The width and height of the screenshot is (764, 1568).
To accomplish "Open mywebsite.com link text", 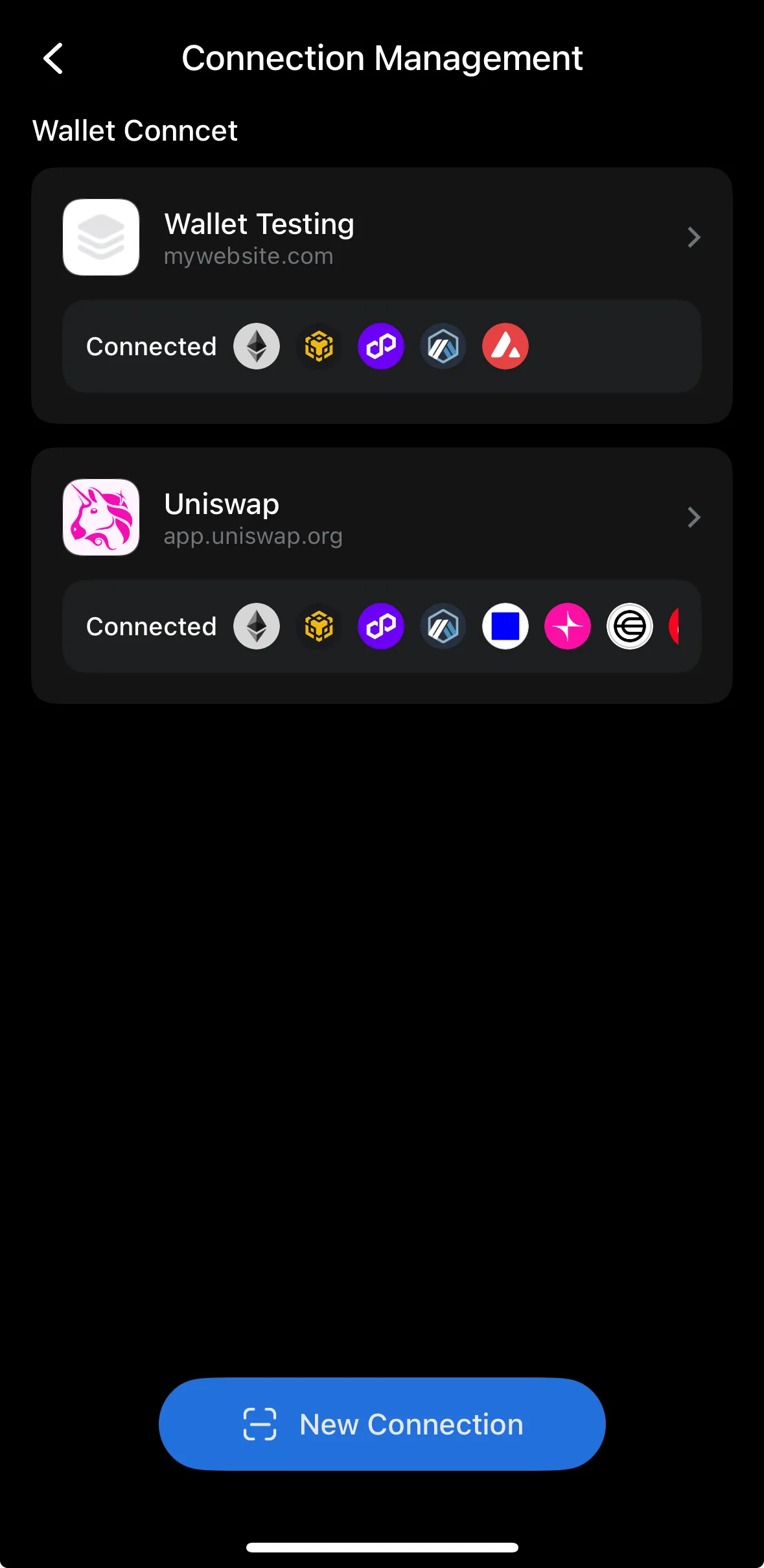I will click(x=249, y=256).
